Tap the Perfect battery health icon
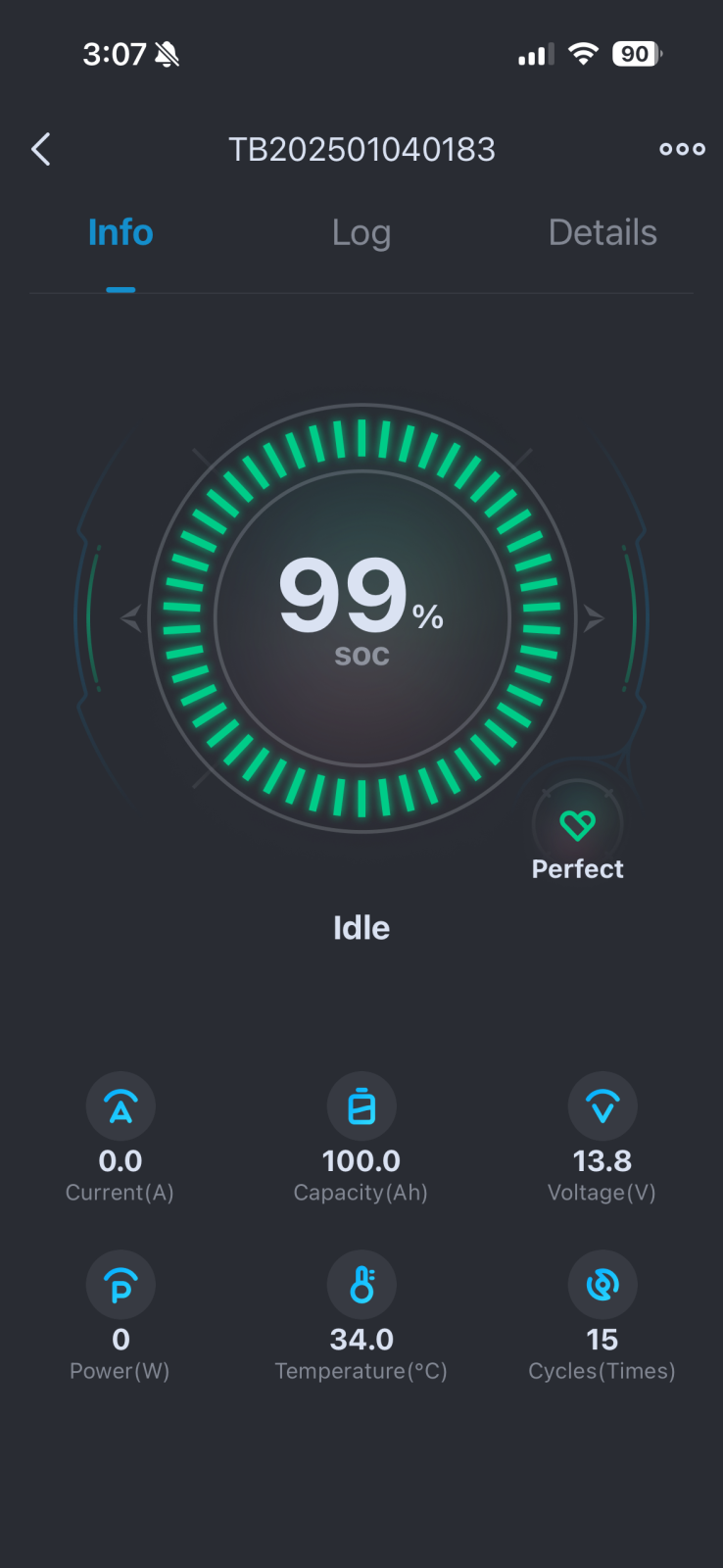 (x=577, y=825)
